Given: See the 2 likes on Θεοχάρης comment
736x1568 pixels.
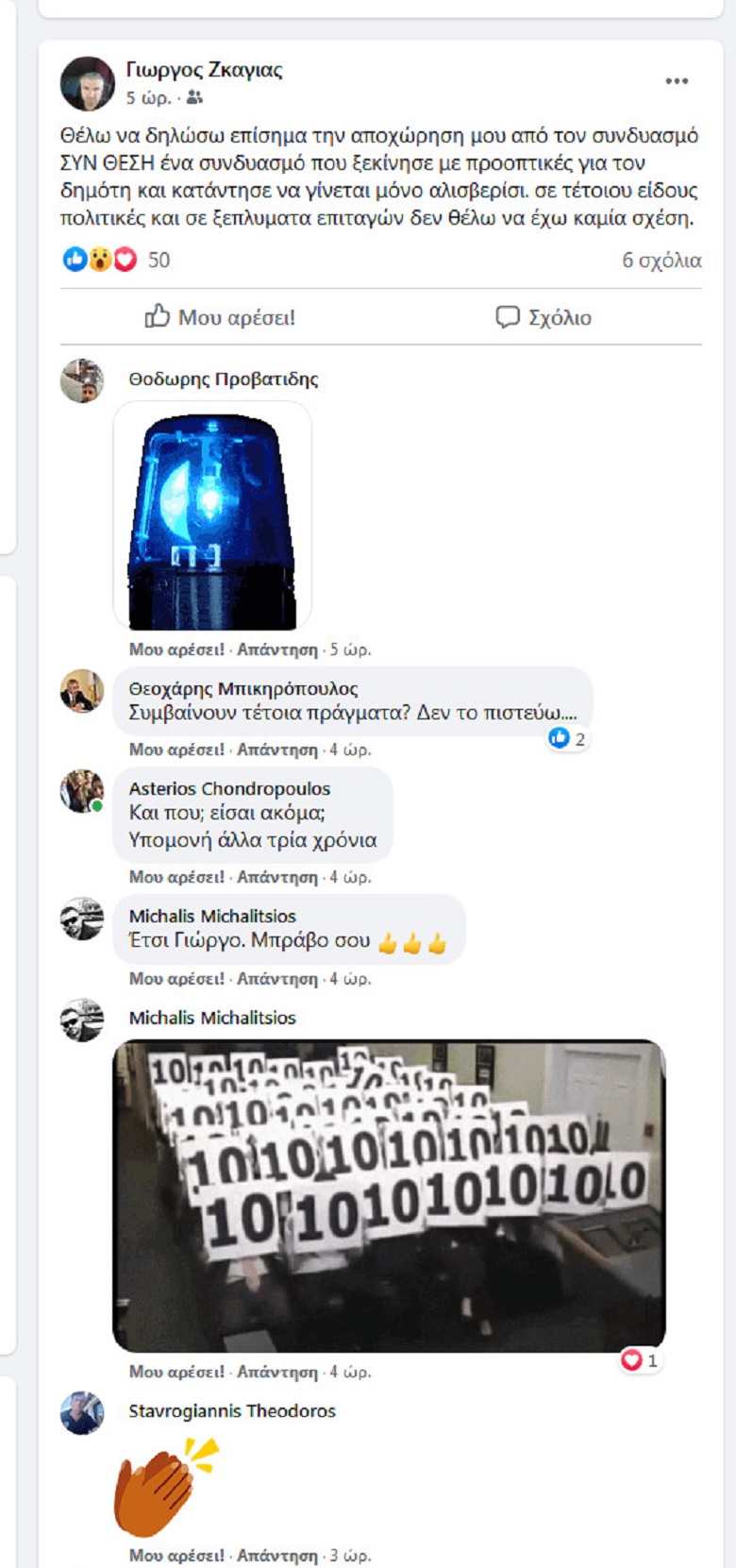Looking at the screenshot, I should tap(567, 738).
